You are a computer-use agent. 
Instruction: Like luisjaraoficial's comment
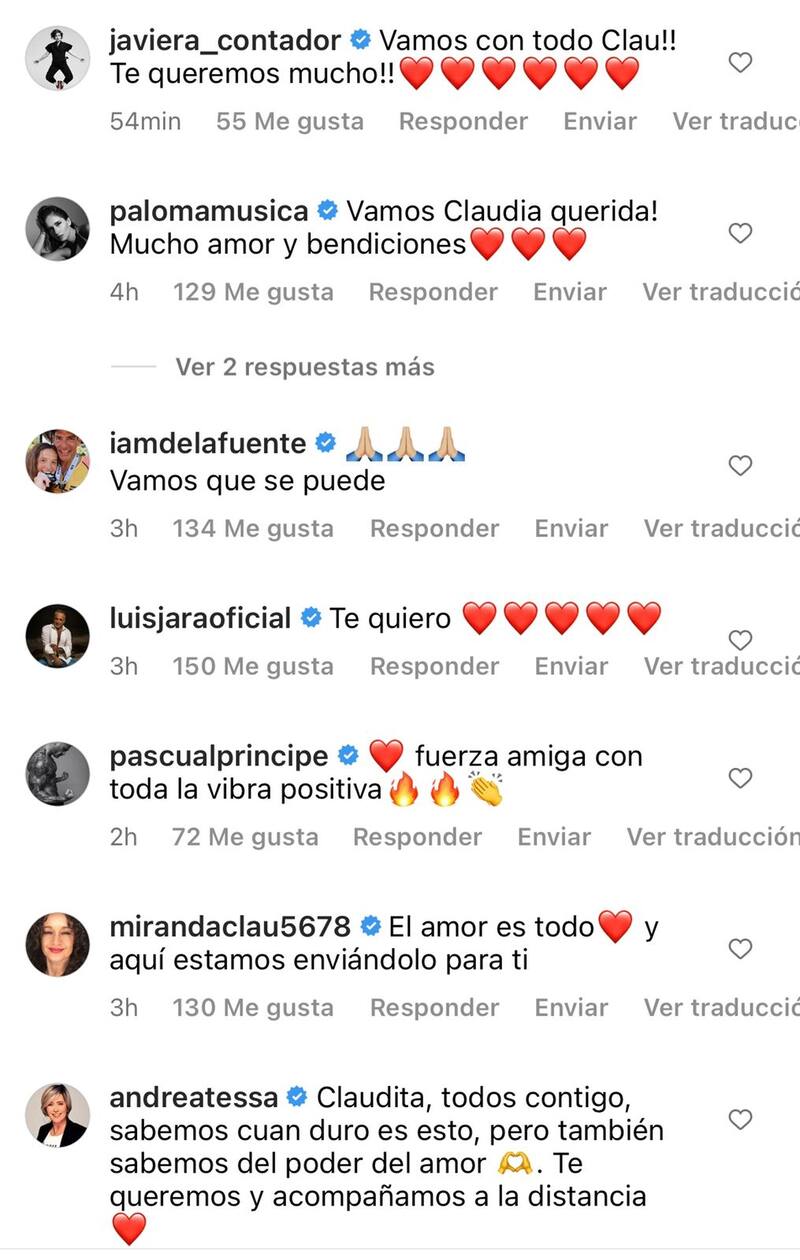(x=740, y=640)
